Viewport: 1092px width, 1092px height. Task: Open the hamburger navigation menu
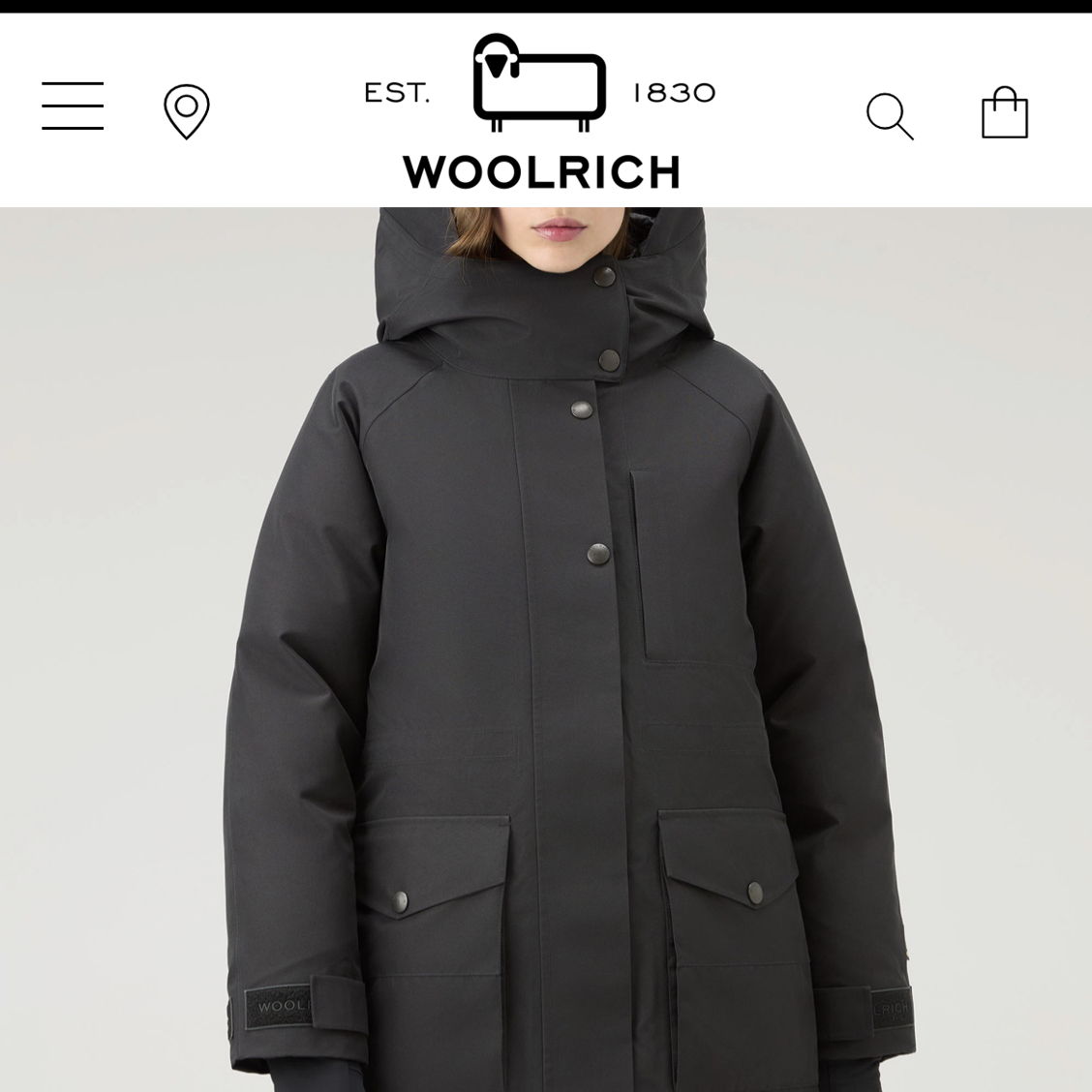(73, 106)
